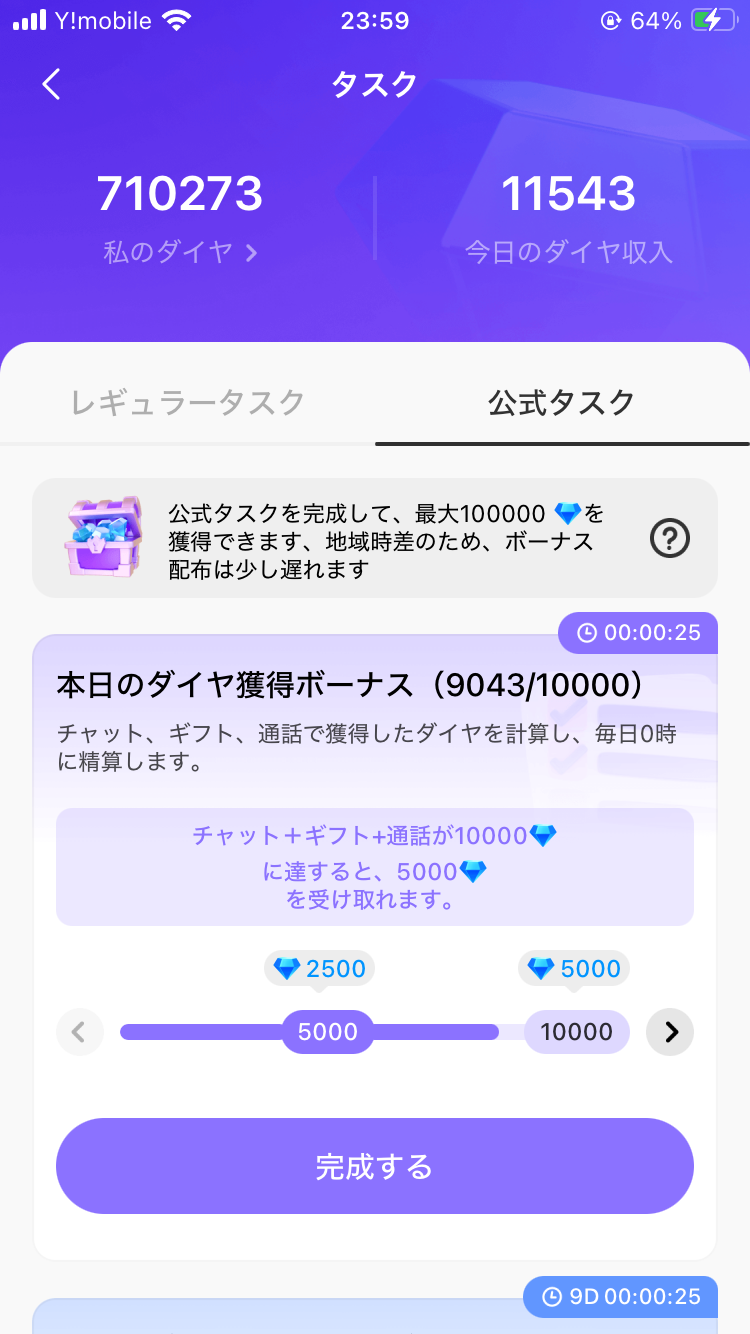Open the question mark help icon
Viewport: 750px width, 1334px height.
(670, 539)
